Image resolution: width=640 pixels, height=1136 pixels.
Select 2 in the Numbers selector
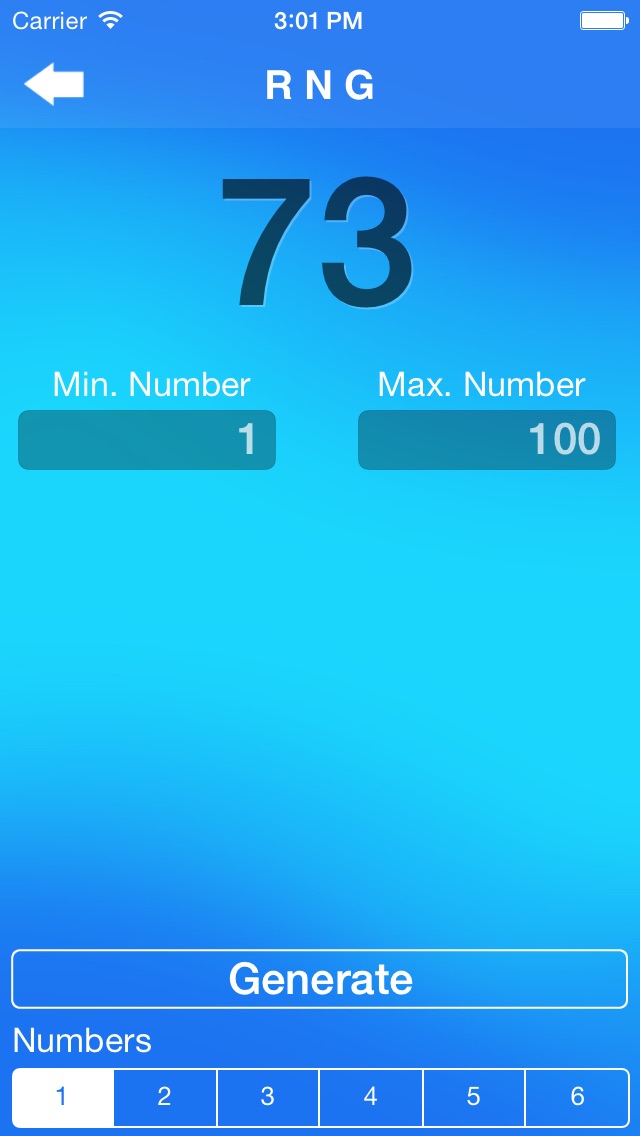[x=165, y=1098]
